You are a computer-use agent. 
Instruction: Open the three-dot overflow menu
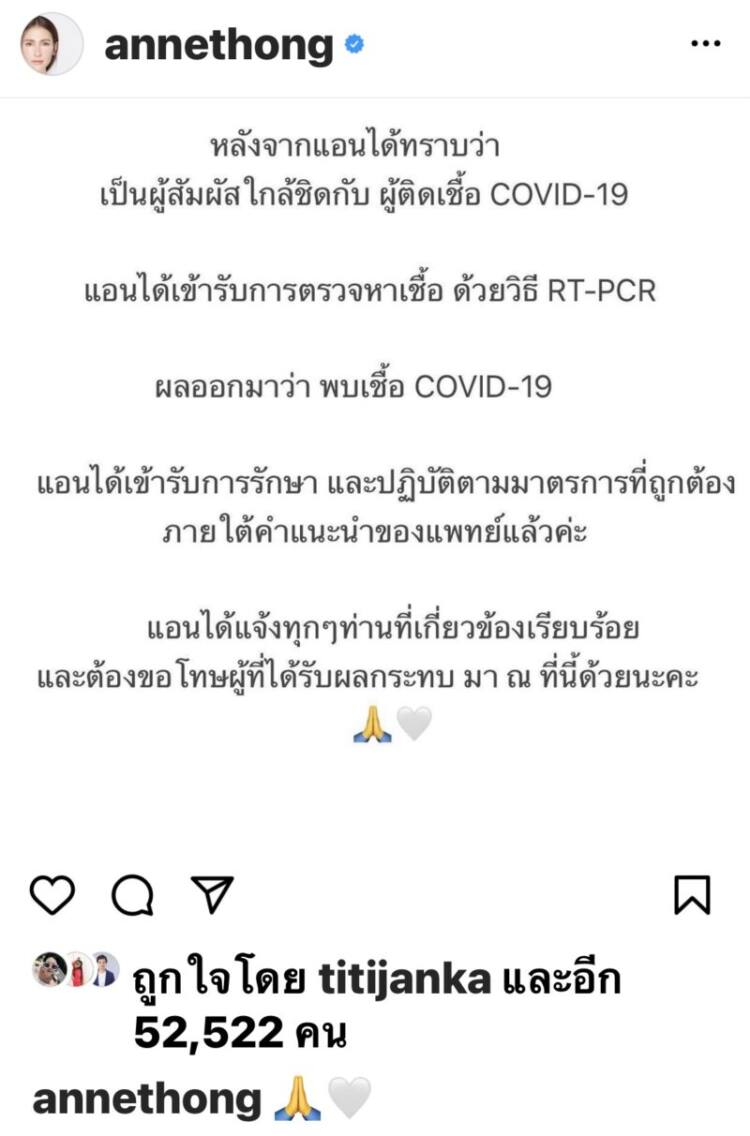pos(705,46)
